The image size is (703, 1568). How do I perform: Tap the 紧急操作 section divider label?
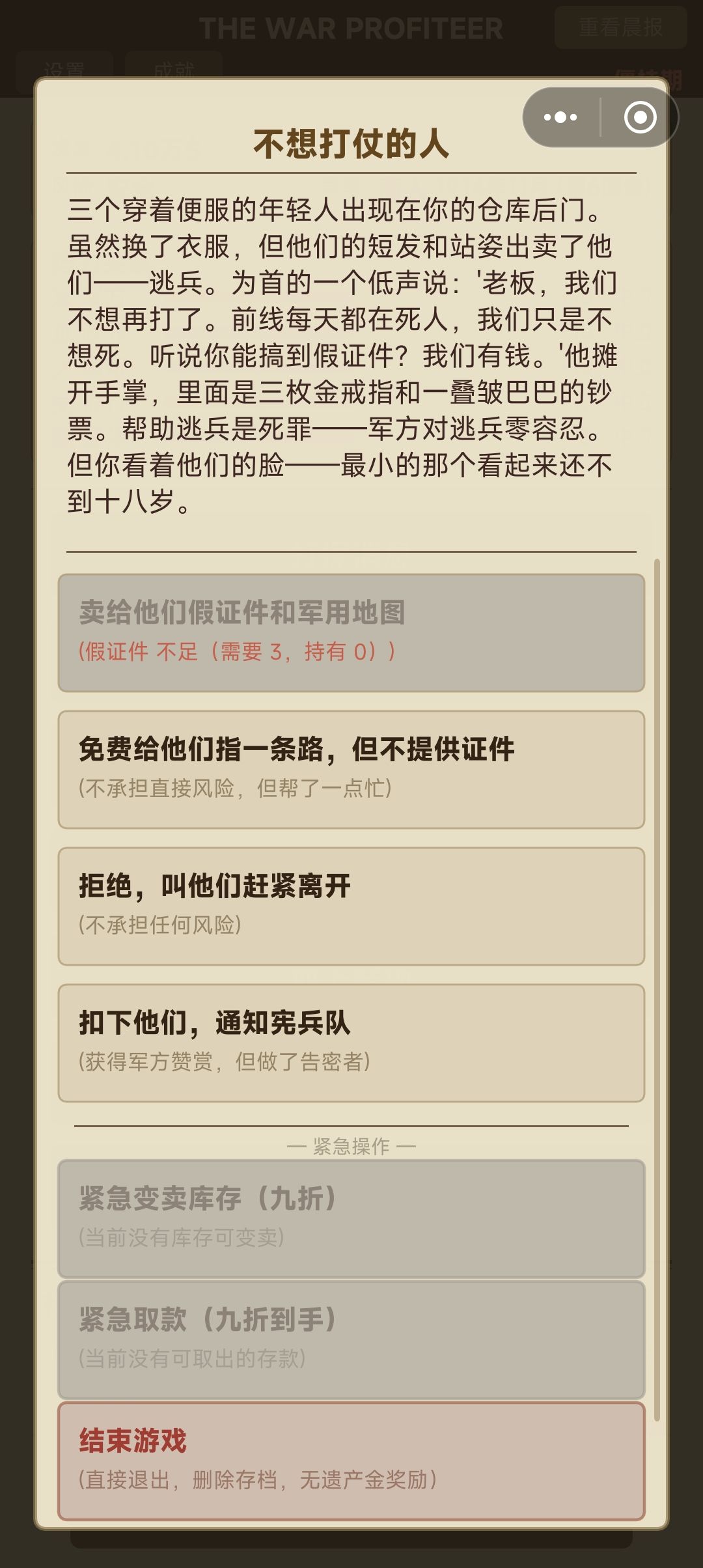[x=351, y=1146]
